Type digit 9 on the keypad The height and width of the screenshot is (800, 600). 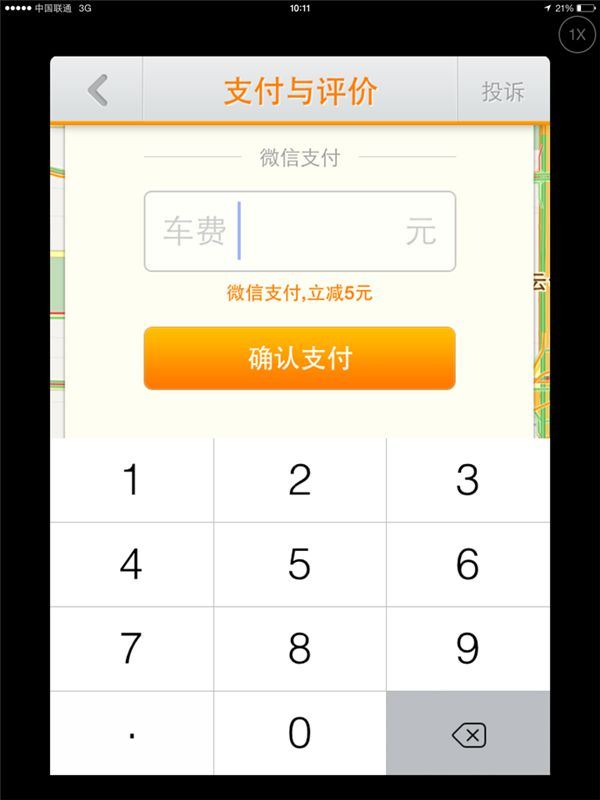click(467, 649)
